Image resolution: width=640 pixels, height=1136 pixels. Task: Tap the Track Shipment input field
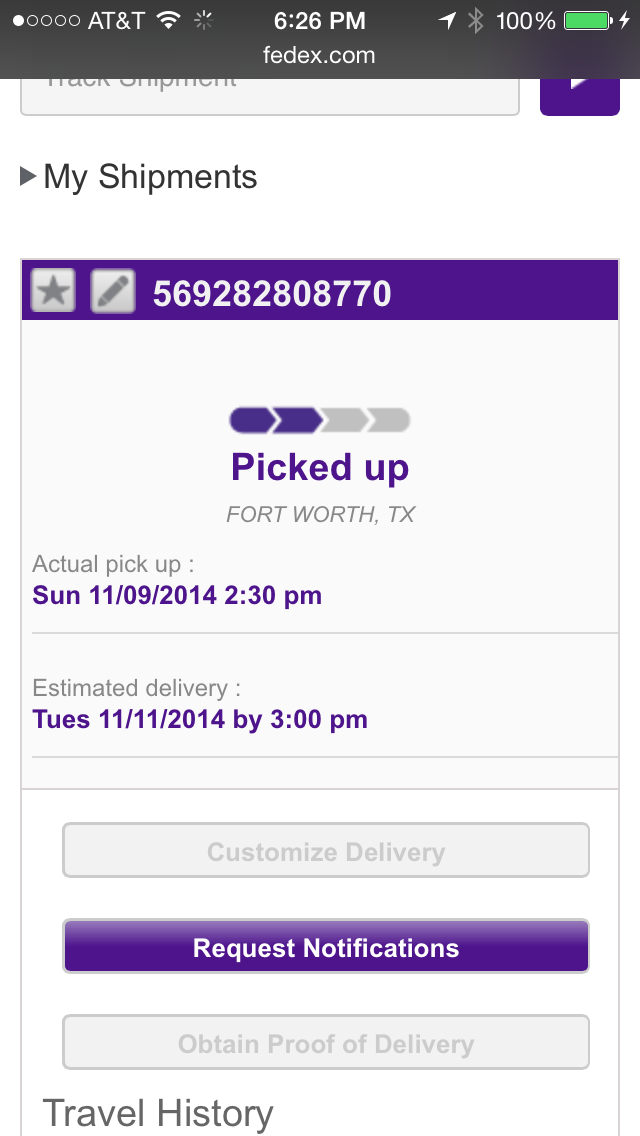click(x=270, y=96)
